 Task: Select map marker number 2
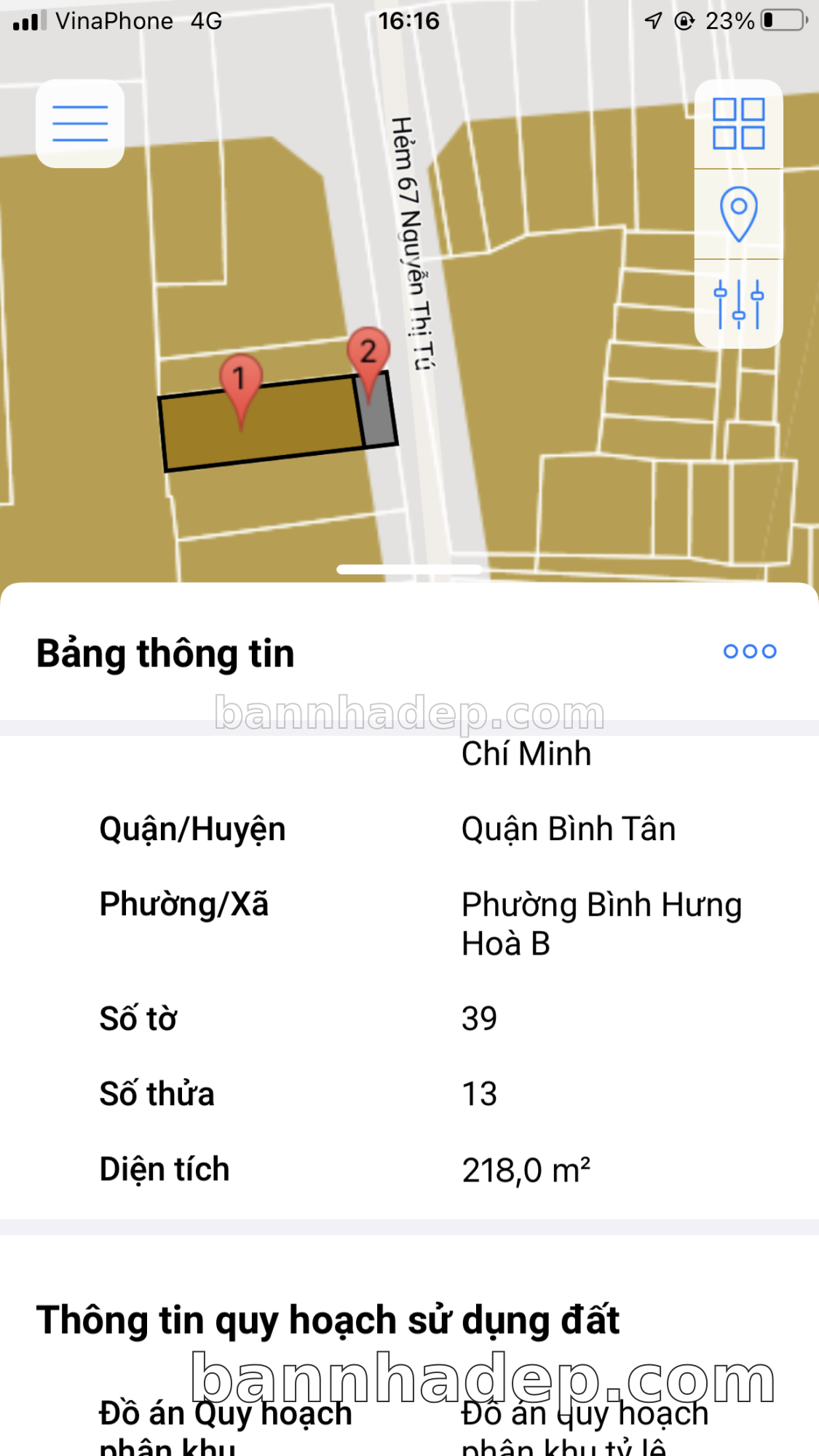tap(368, 355)
